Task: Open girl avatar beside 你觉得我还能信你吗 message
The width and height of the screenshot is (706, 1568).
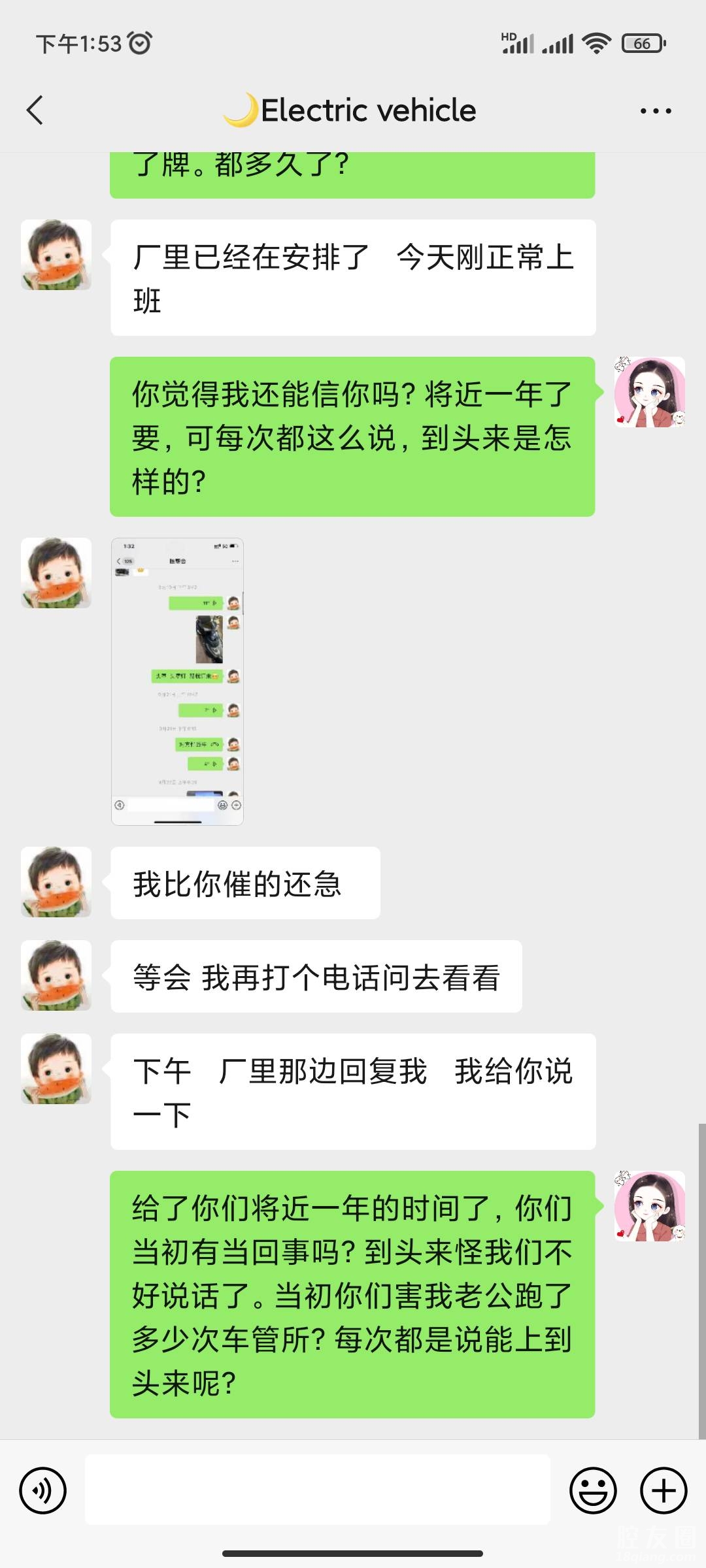Action: point(650,392)
